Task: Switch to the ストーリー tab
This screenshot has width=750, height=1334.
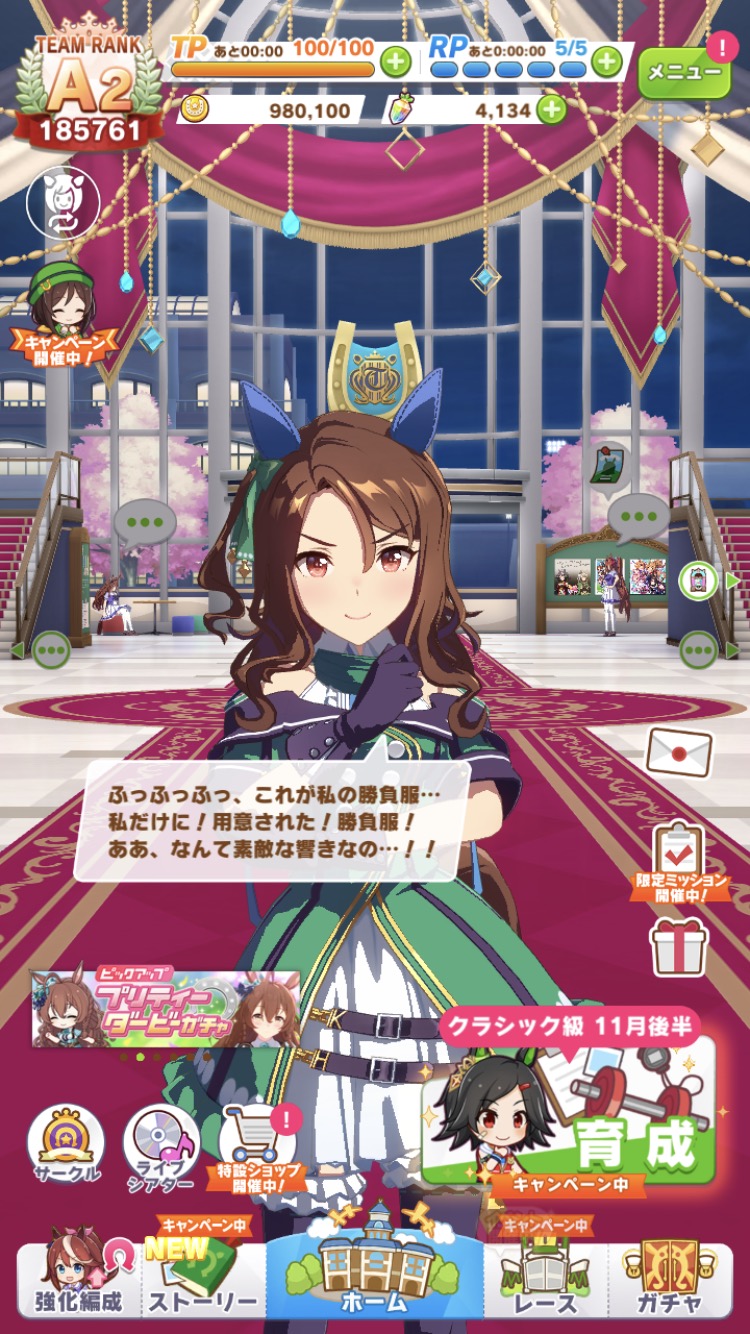Action: coord(204,1280)
